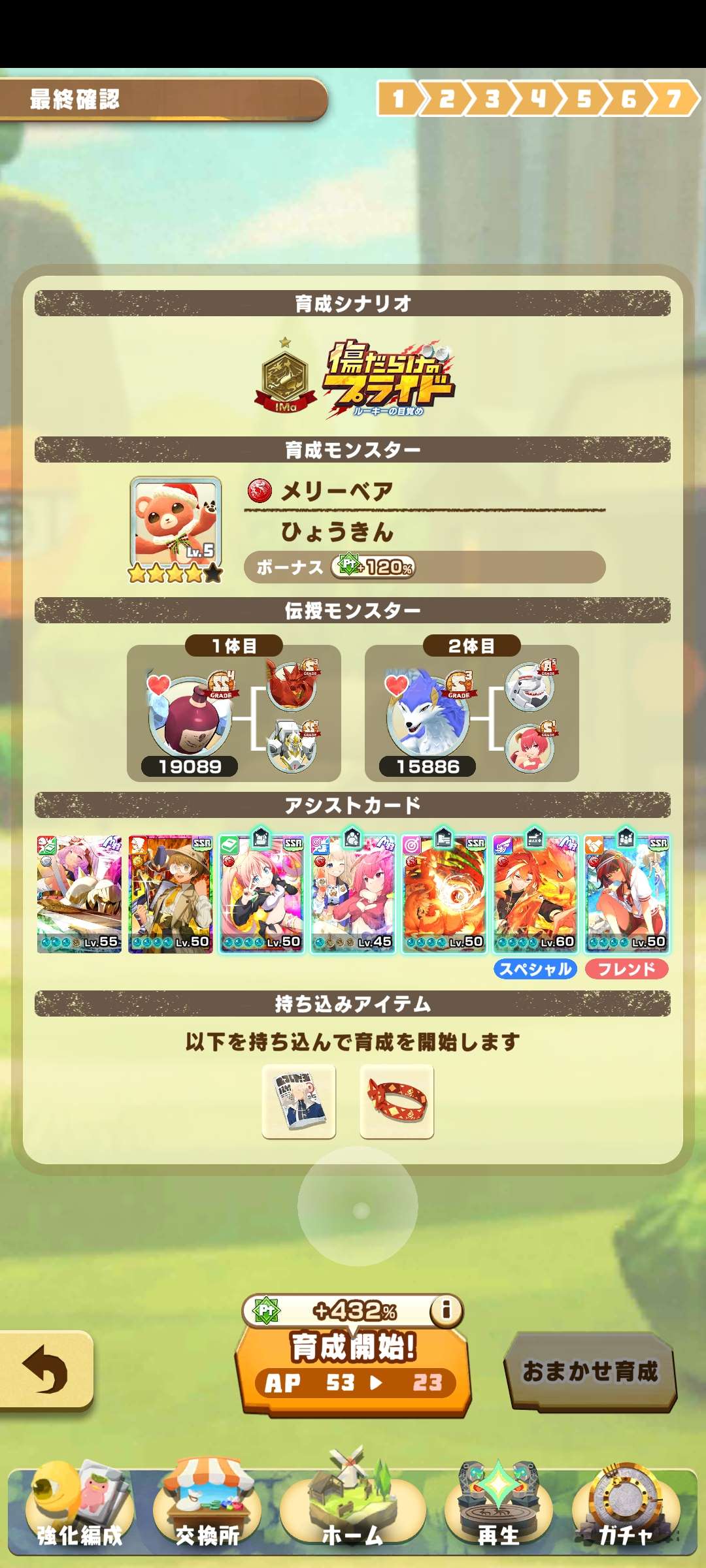The image size is (706, 1568).
Task: Go back with the return arrow button
Action: click(x=44, y=1369)
